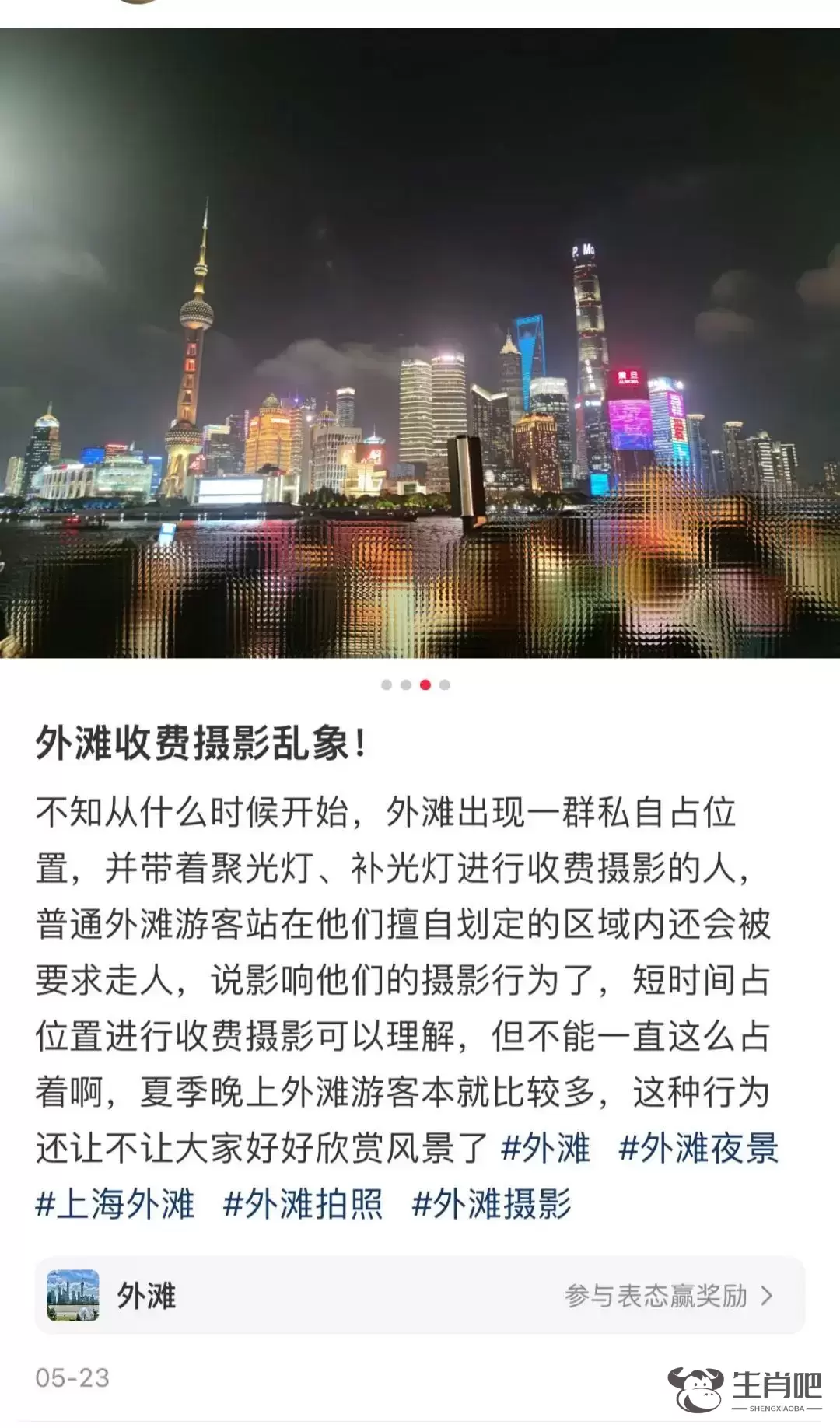Open the #外滩 hashtag
This screenshot has height=1428, width=840.
pyautogui.click(x=545, y=1149)
